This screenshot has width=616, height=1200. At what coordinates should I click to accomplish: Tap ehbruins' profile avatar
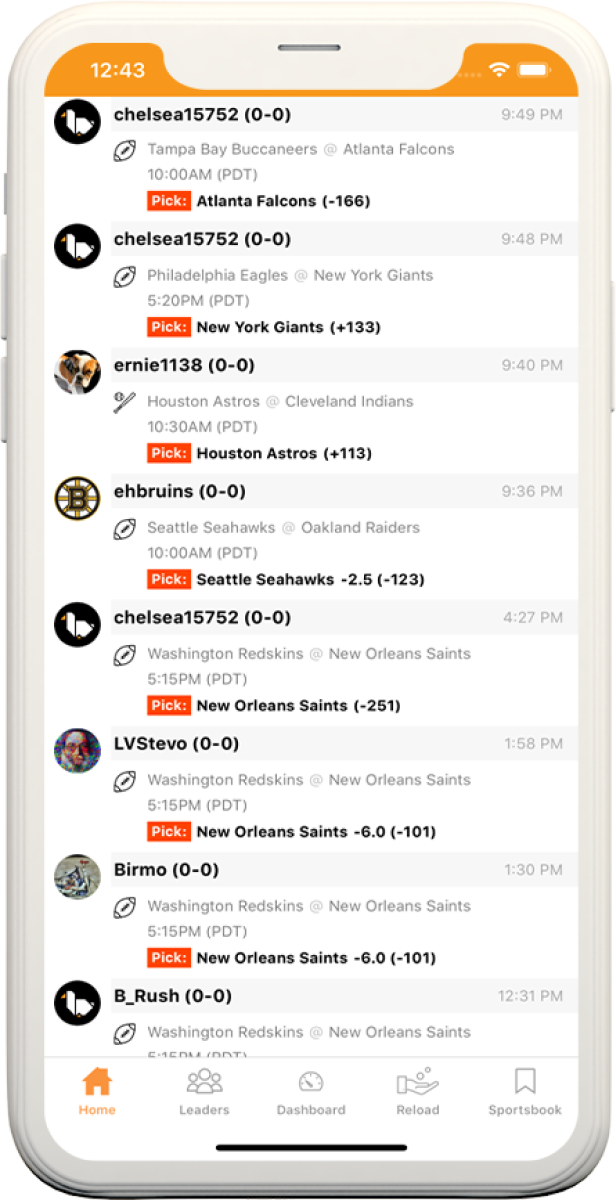[77, 498]
